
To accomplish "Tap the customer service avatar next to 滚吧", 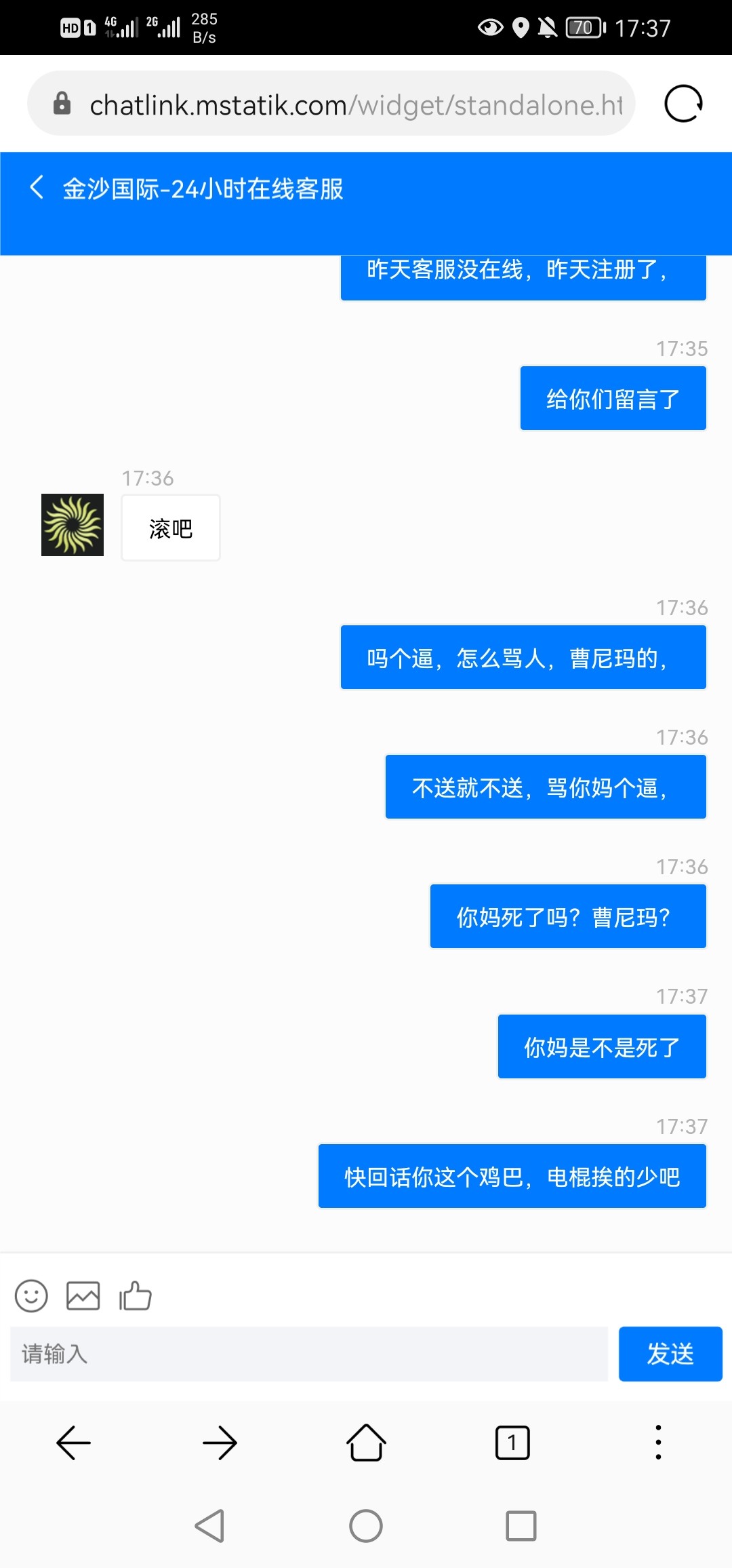I will click(x=72, y=528).
